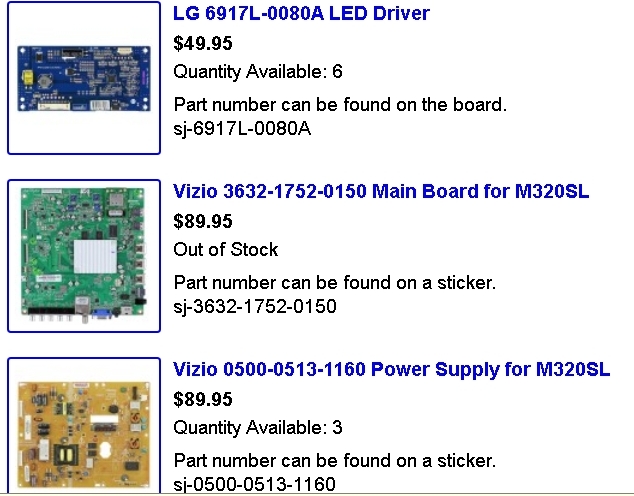Tap the Vizio Main Board product image
The width and height of the screenshot is (634, 496).
[x=84, y=256]
